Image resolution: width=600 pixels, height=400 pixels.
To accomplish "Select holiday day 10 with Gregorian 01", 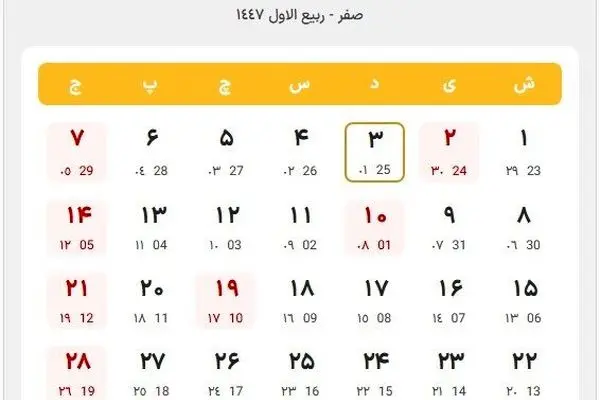I will 374,227.
